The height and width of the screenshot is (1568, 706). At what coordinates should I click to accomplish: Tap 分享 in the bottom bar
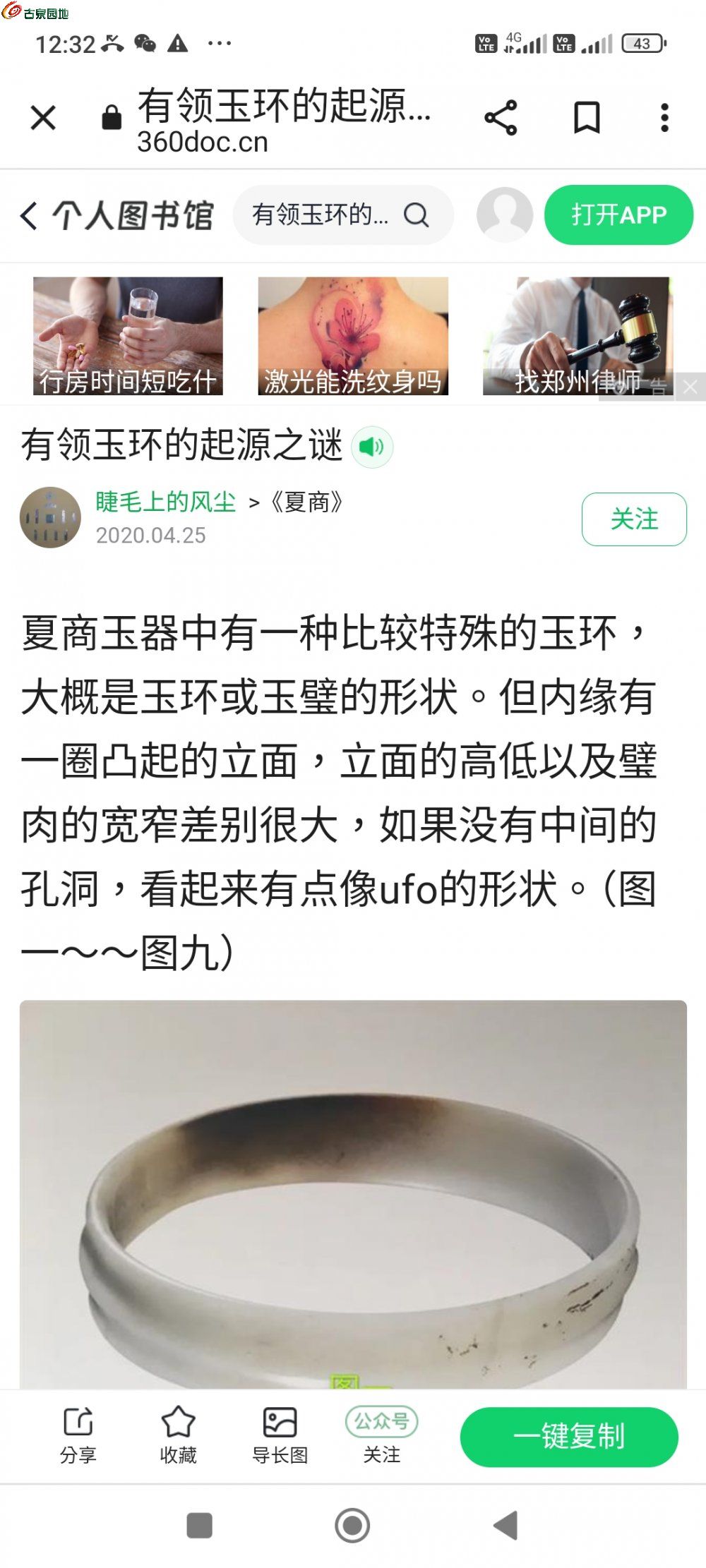[78, 1435]
